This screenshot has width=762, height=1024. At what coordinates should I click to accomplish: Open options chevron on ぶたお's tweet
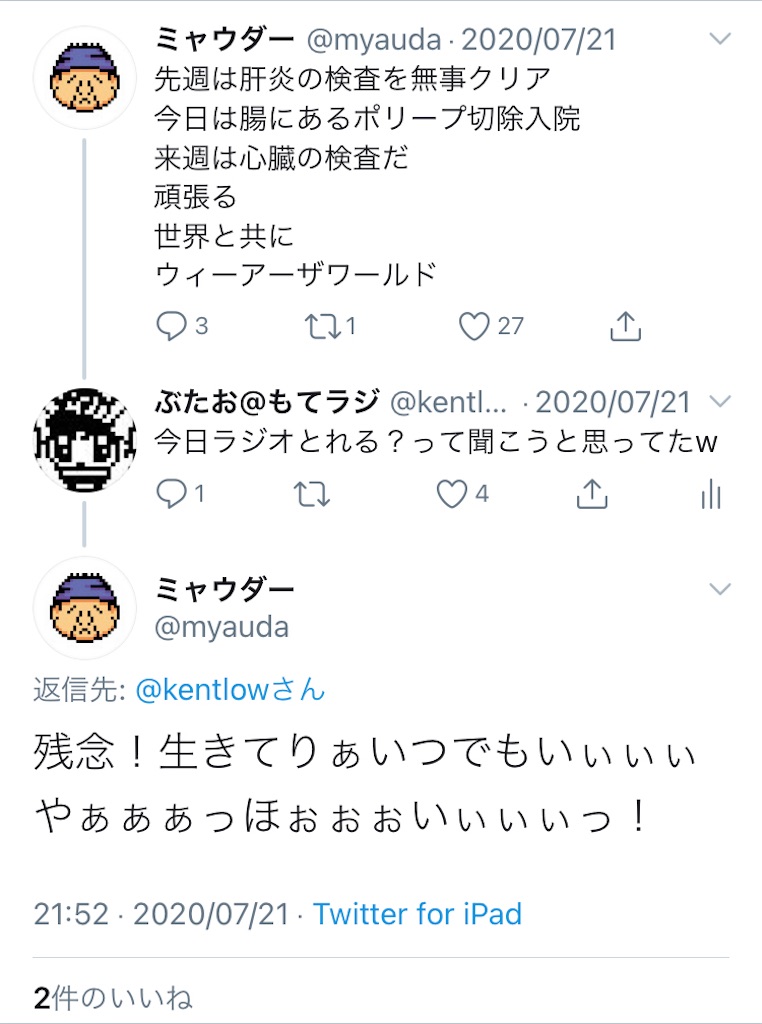[719, 400]
